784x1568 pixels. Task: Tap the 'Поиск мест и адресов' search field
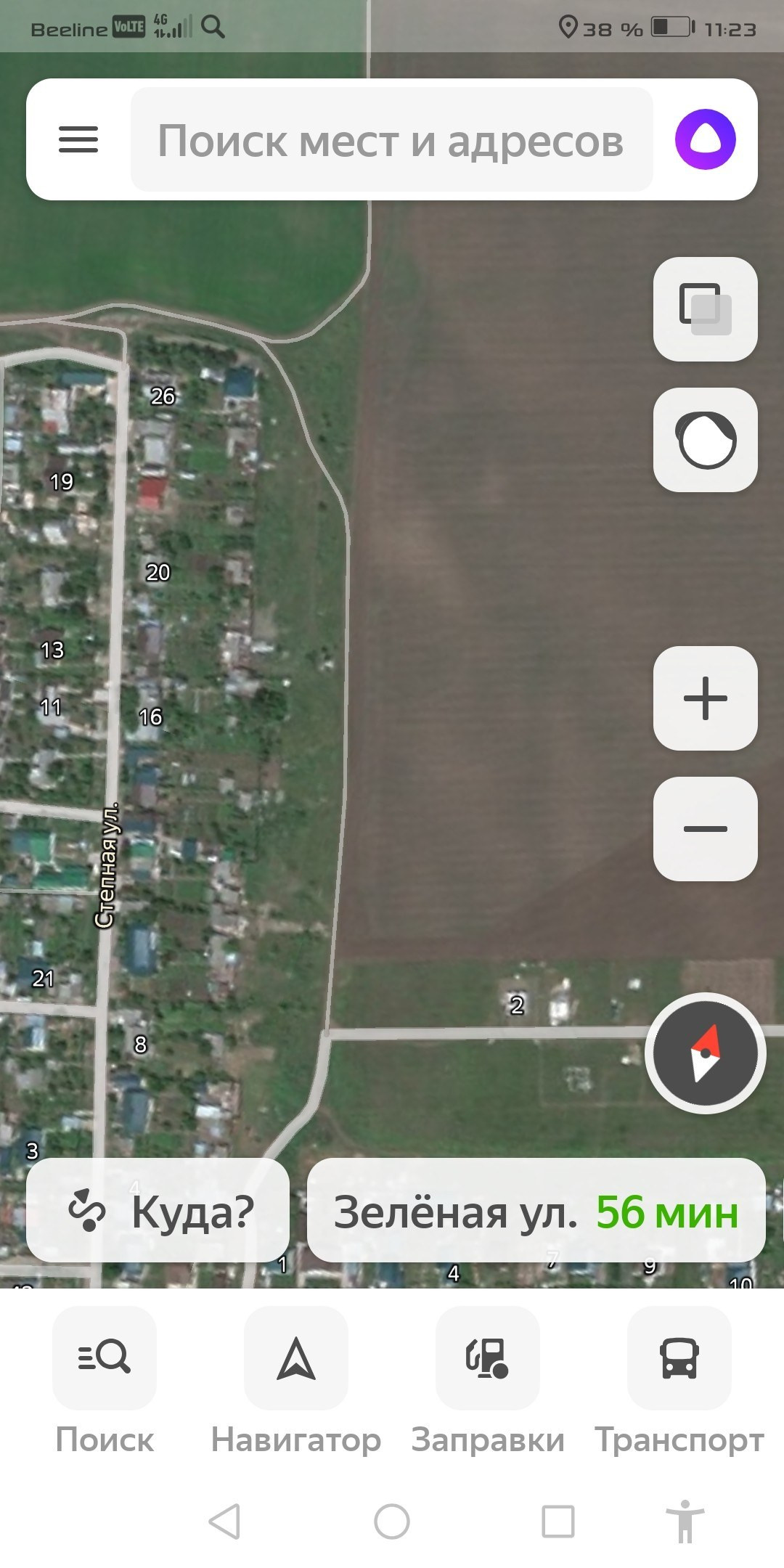(391, 139)
